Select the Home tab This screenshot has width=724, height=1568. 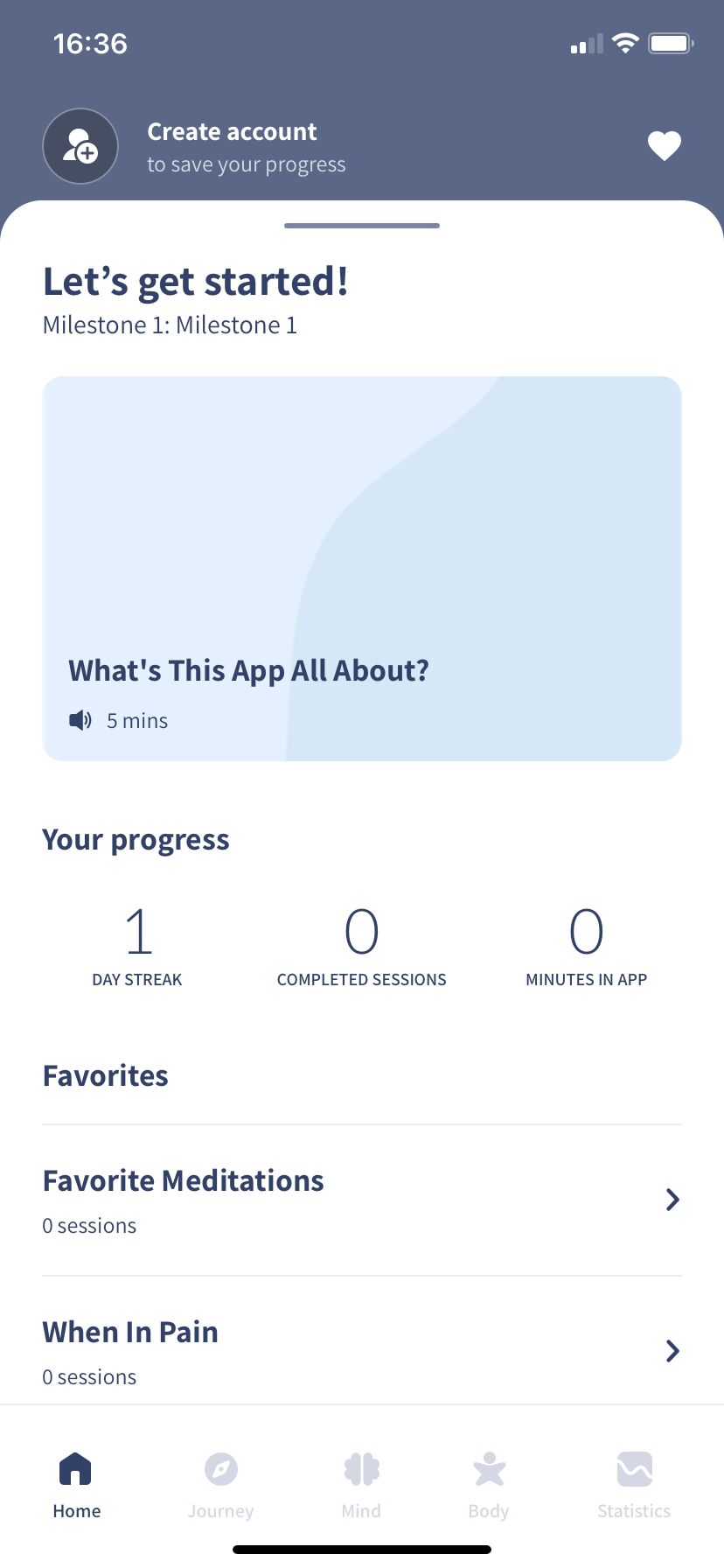[x=76, y=1486]
